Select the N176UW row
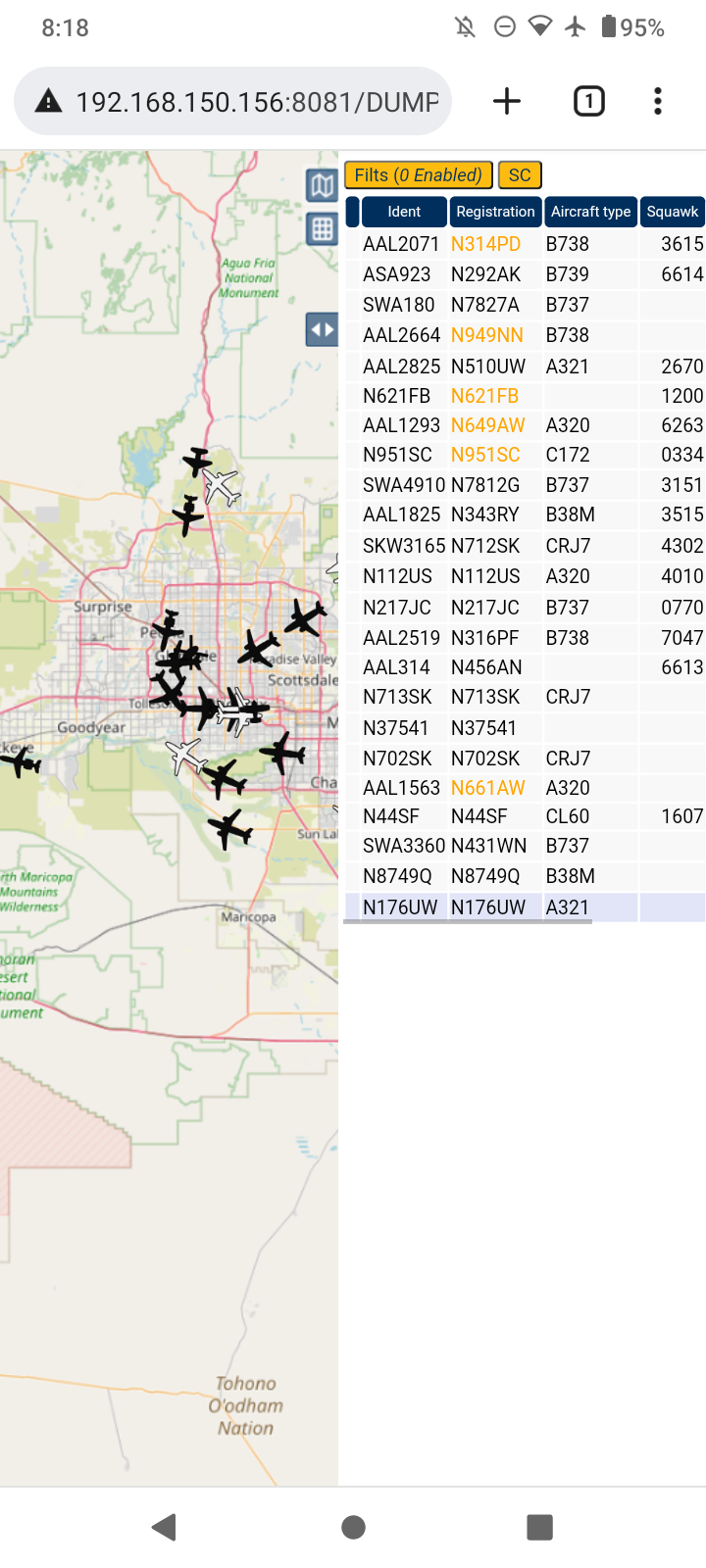Image resolution: width=706 pixels, height=1568 pixels. (526, 907)
